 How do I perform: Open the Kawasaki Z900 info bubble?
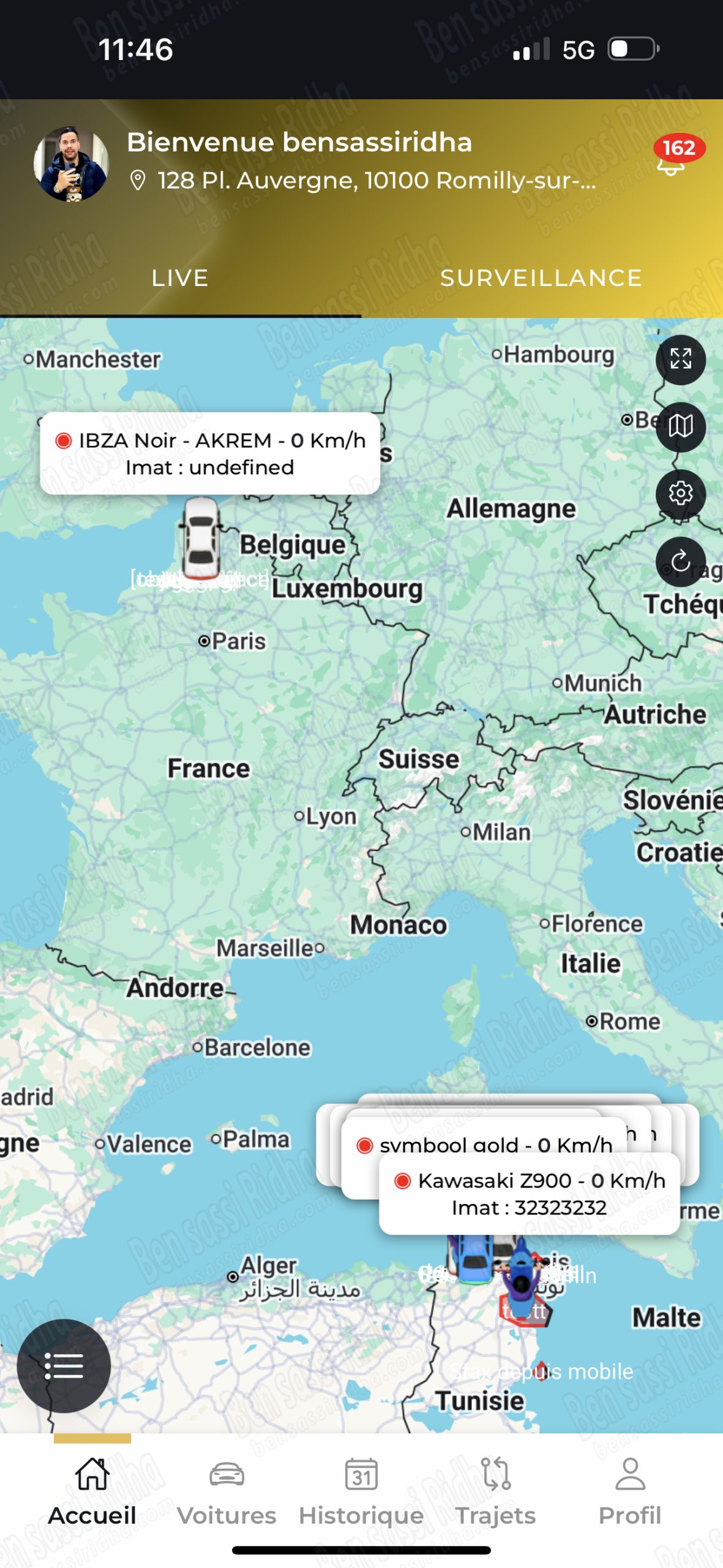(x=529, y=1193)
